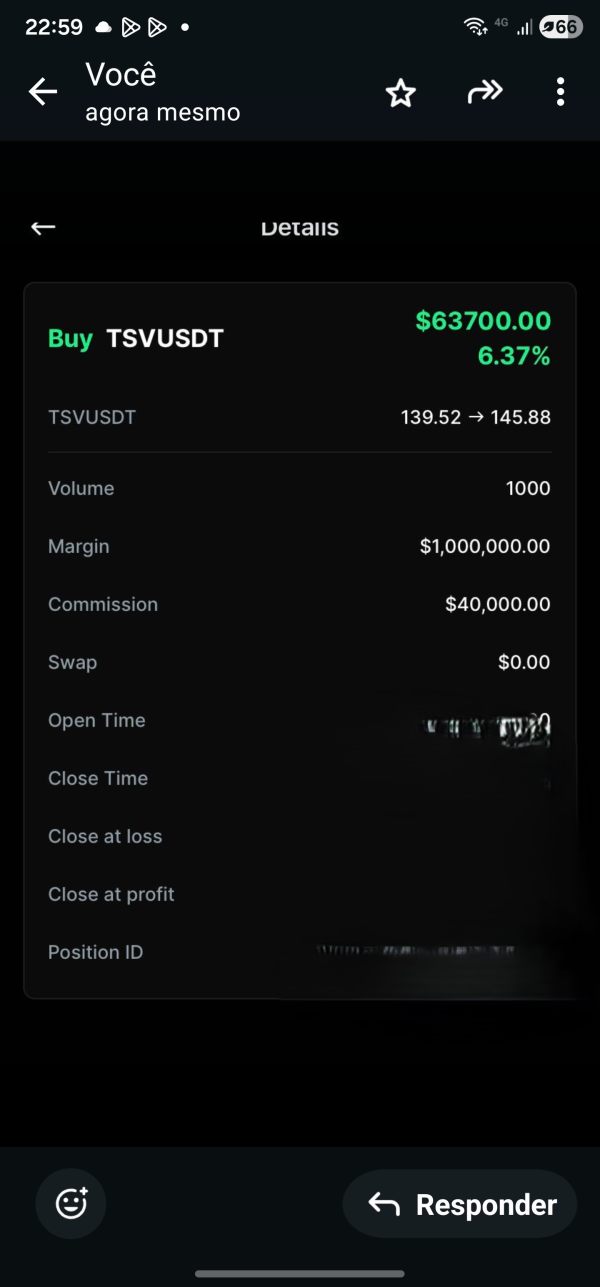Open the three-dot overflow menu
Viewport: 600px width, 1287px height.
[x=560, y=93]
